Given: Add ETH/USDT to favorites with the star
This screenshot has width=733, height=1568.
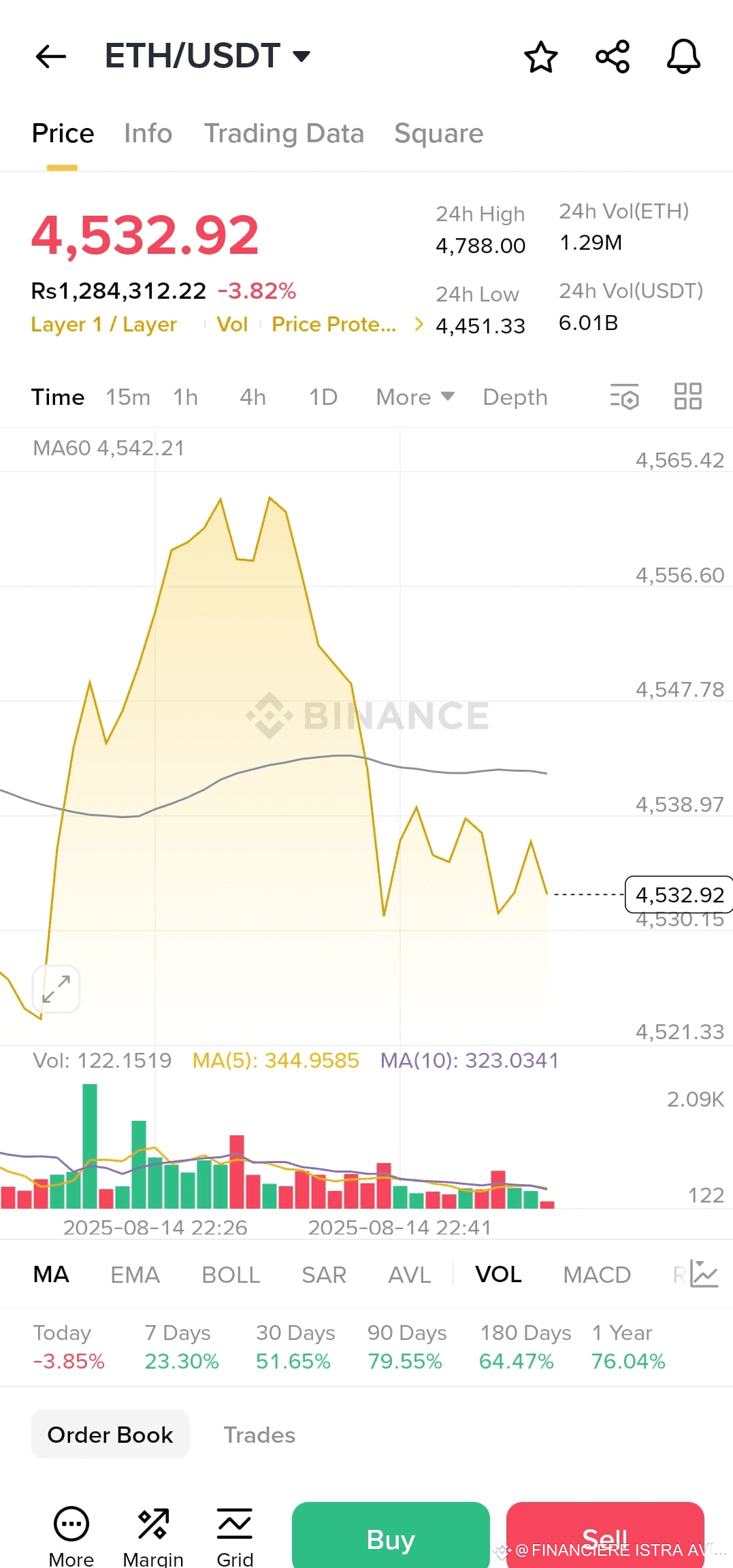Looking at the screenshot, I should [x=540, y=56].
